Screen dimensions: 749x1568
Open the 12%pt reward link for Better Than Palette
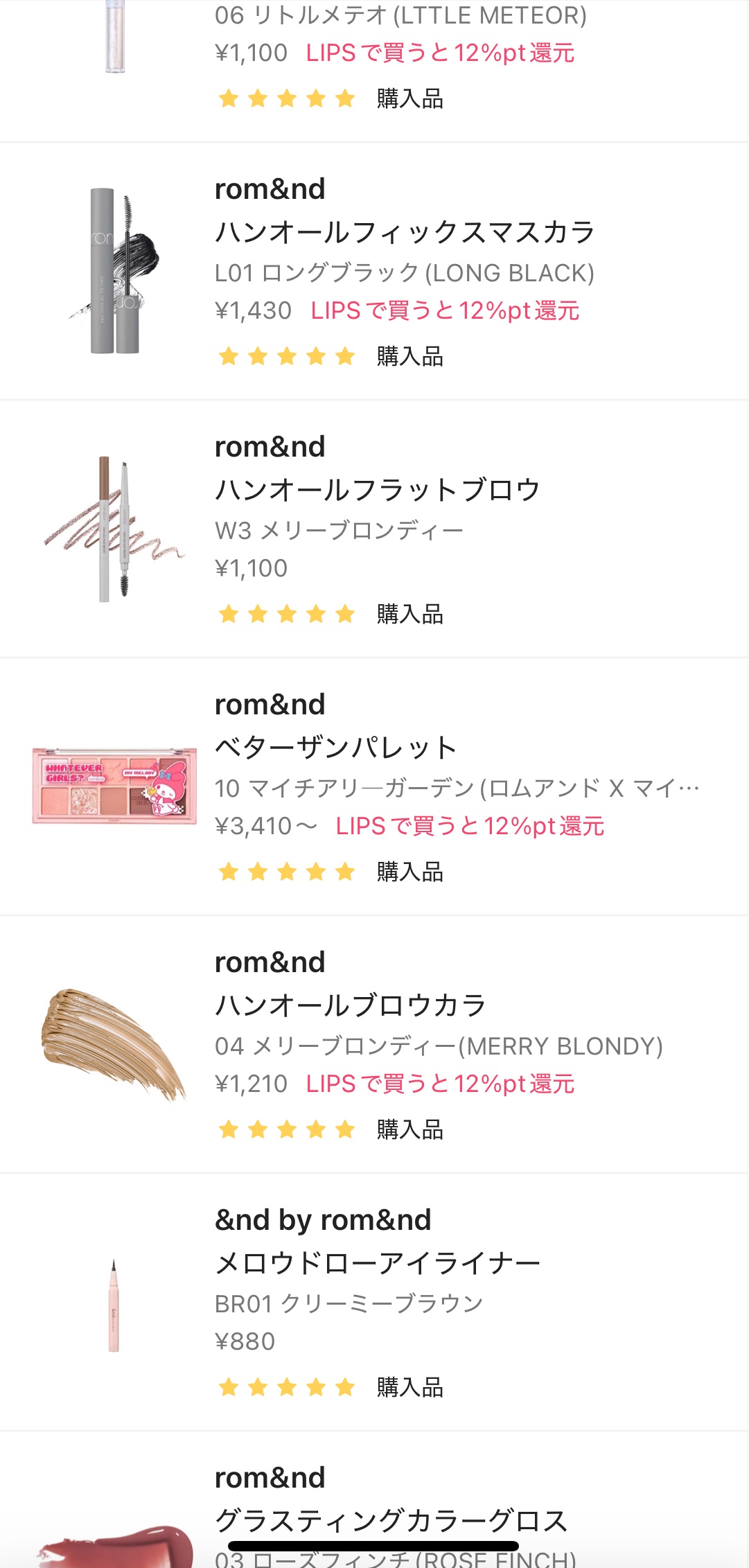pyautogui.click(x=470, y=827)
